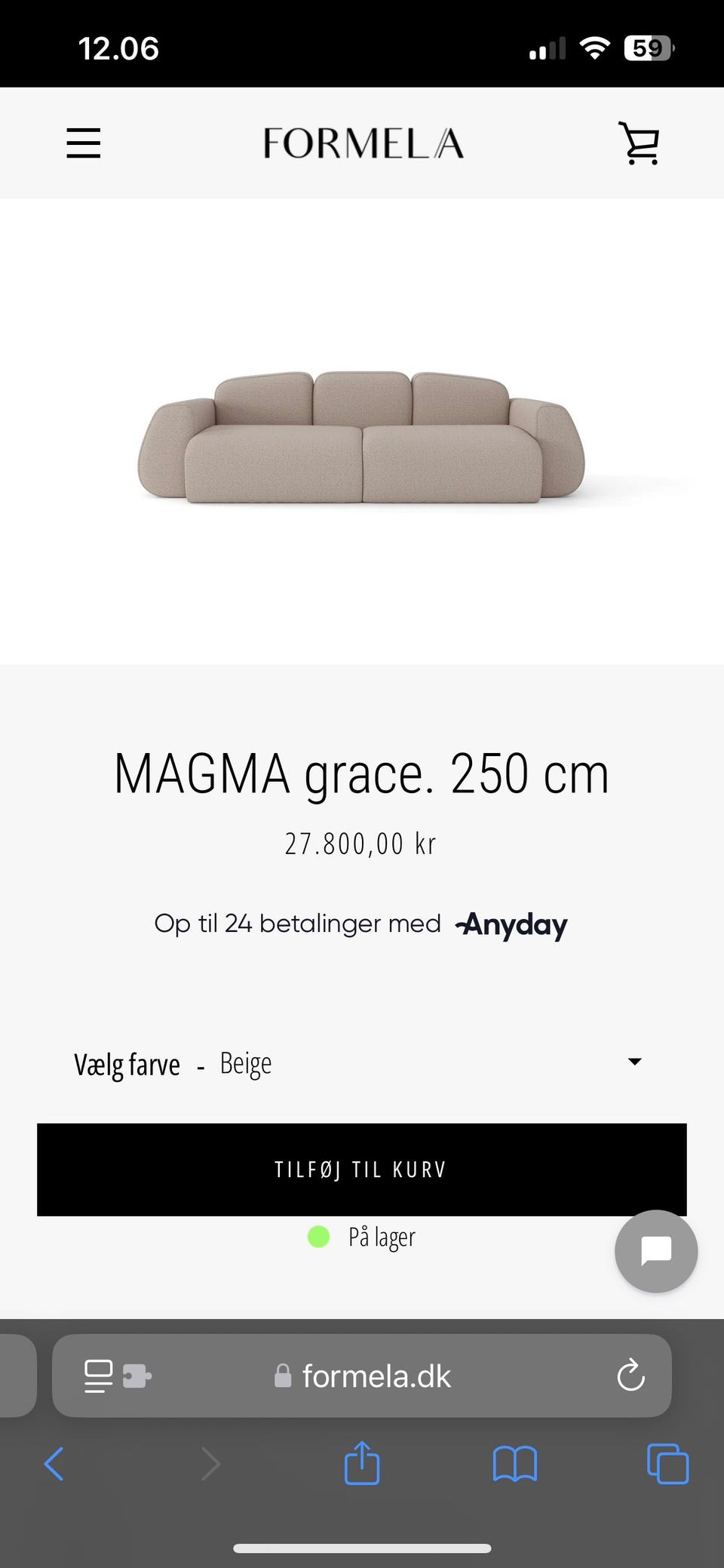Viewport: 724px width, 1568px height.
Task: Open the shopping cart
Action: point(639,143)
